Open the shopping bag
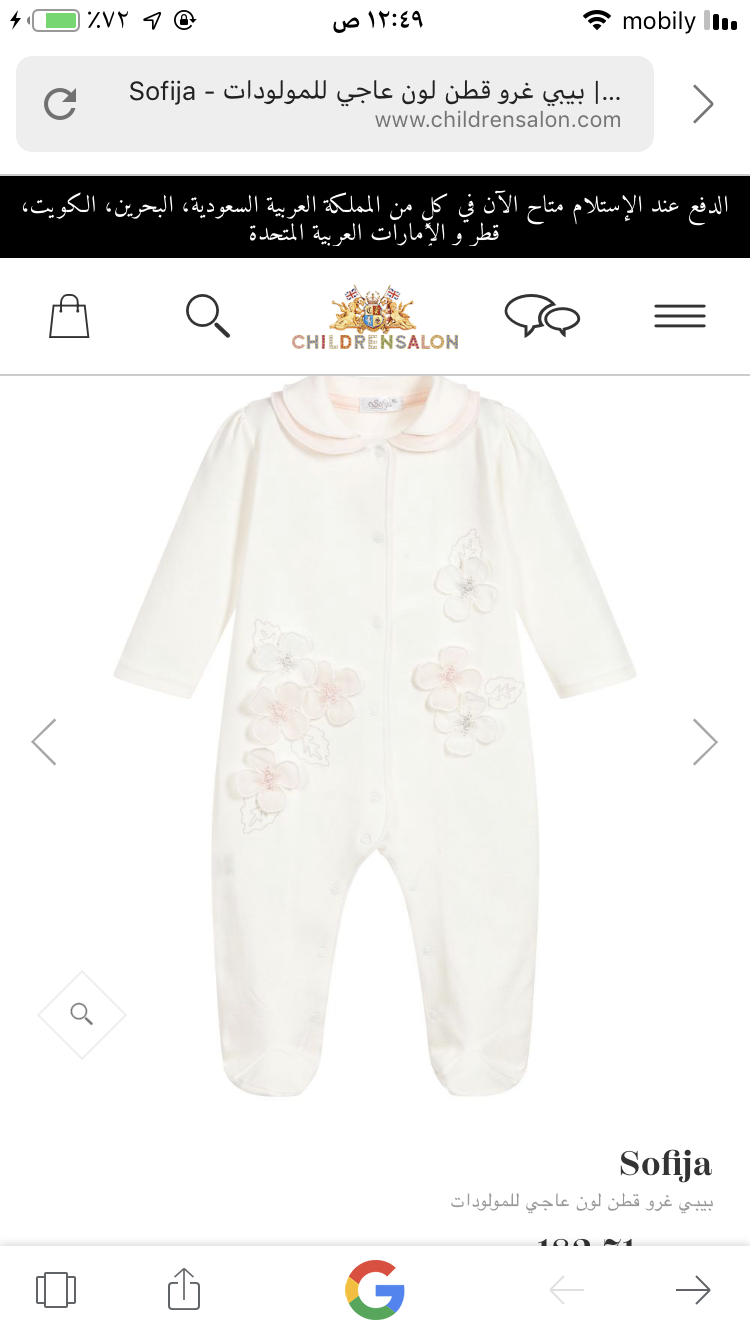The height and width of the screenshot is (1334, 750). tap(69, 316)
